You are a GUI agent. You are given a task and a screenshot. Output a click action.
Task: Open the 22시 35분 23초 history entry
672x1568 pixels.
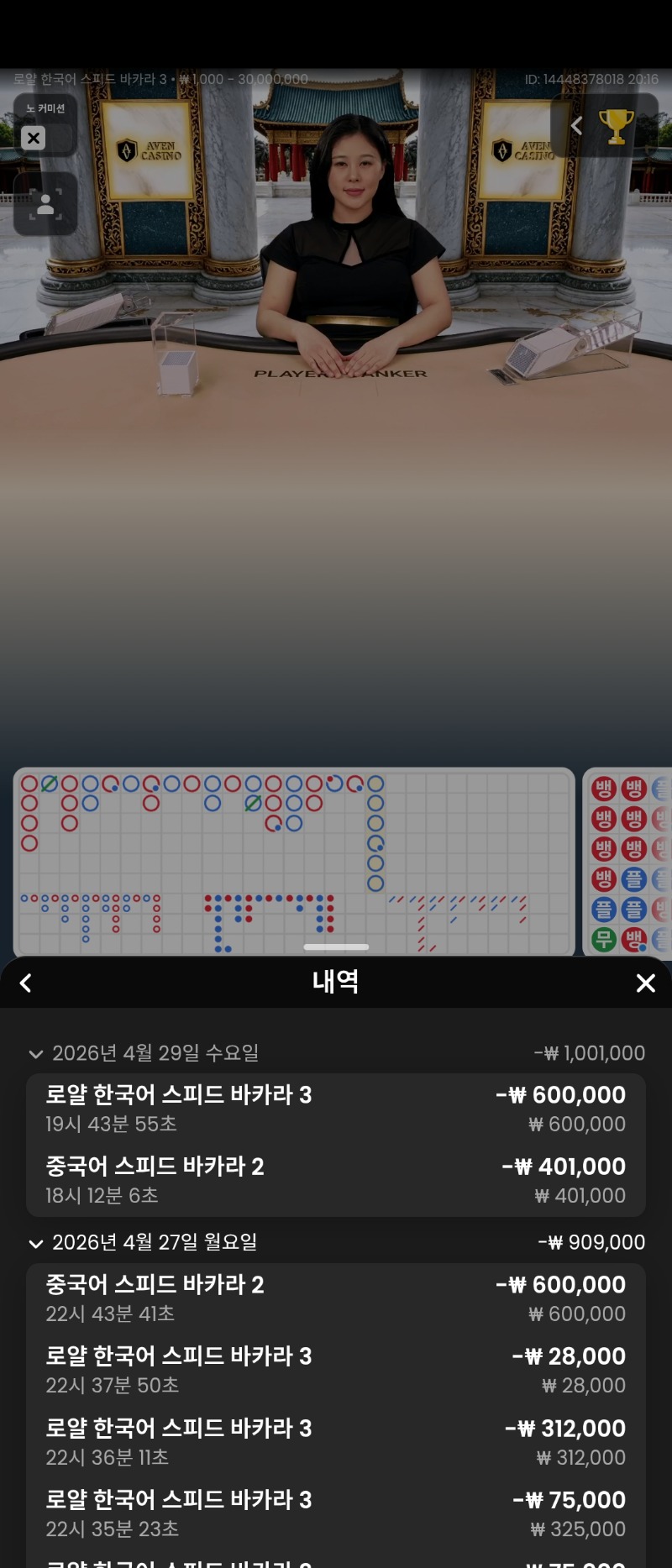coord(336,1513)
